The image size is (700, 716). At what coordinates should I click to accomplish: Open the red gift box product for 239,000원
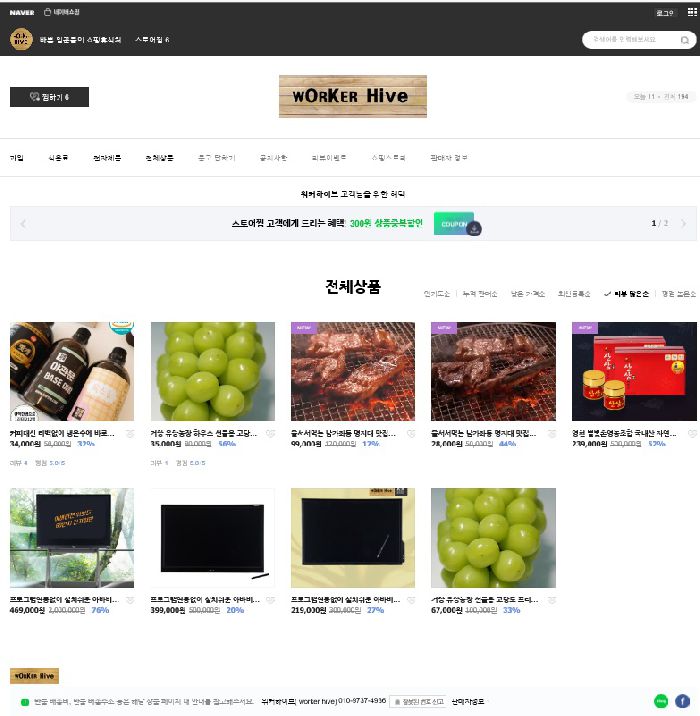click(x=634, y=371)
